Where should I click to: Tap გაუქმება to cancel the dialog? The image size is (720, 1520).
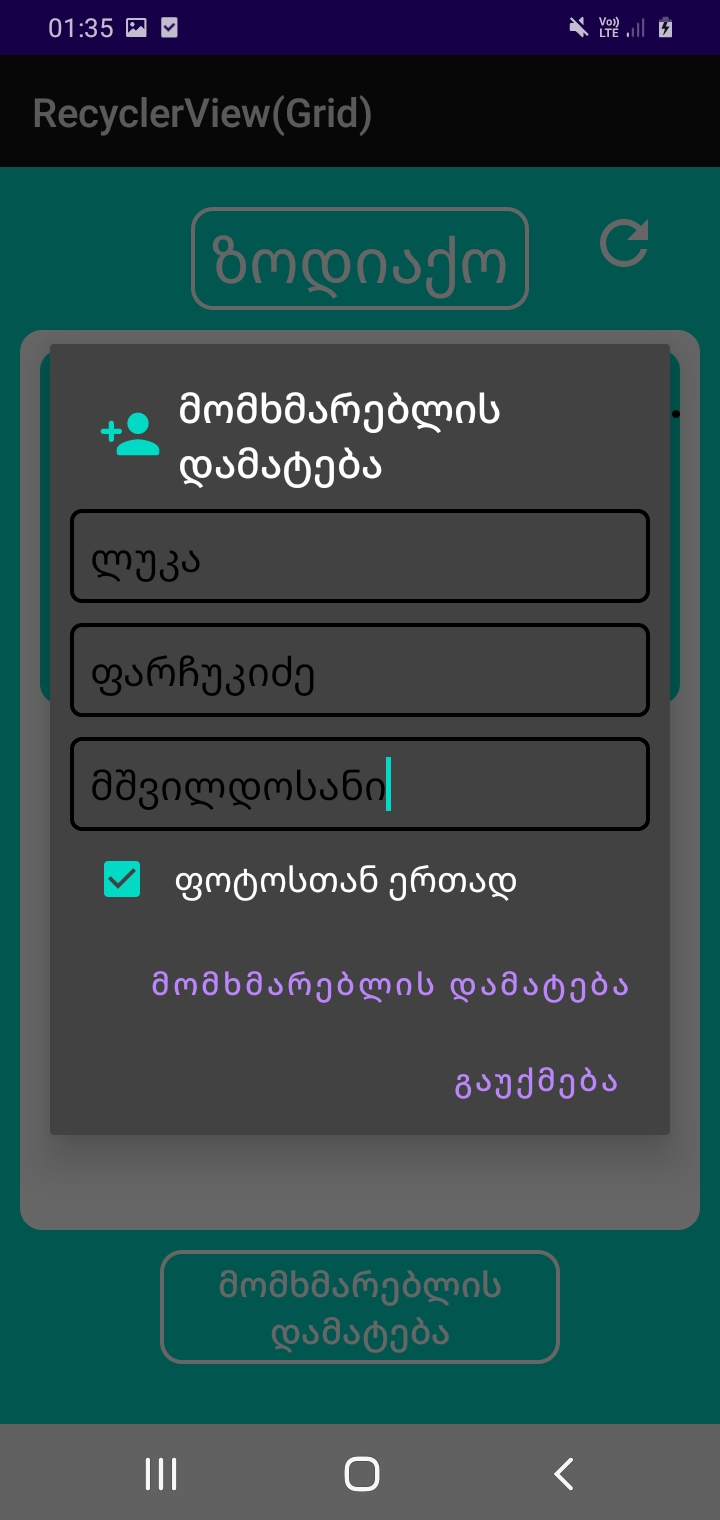(536, 1081)
